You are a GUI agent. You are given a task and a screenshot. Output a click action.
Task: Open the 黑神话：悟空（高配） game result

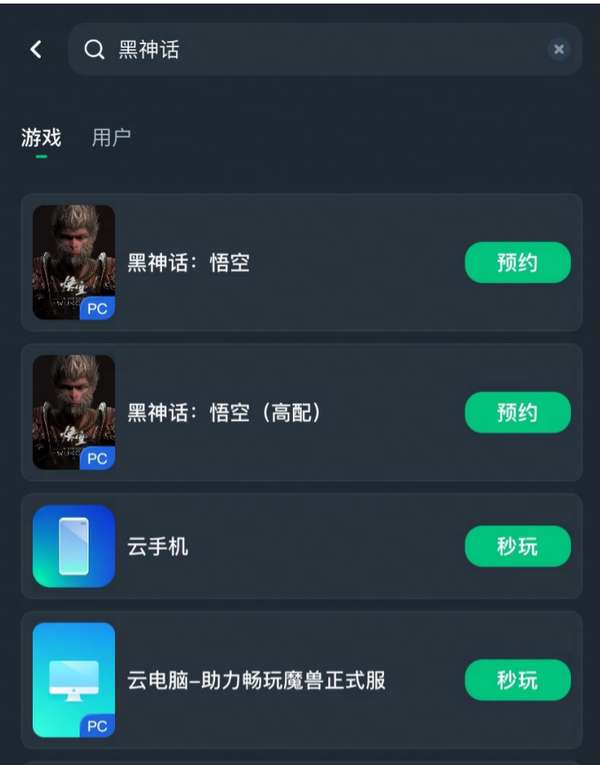click(224, 412)
